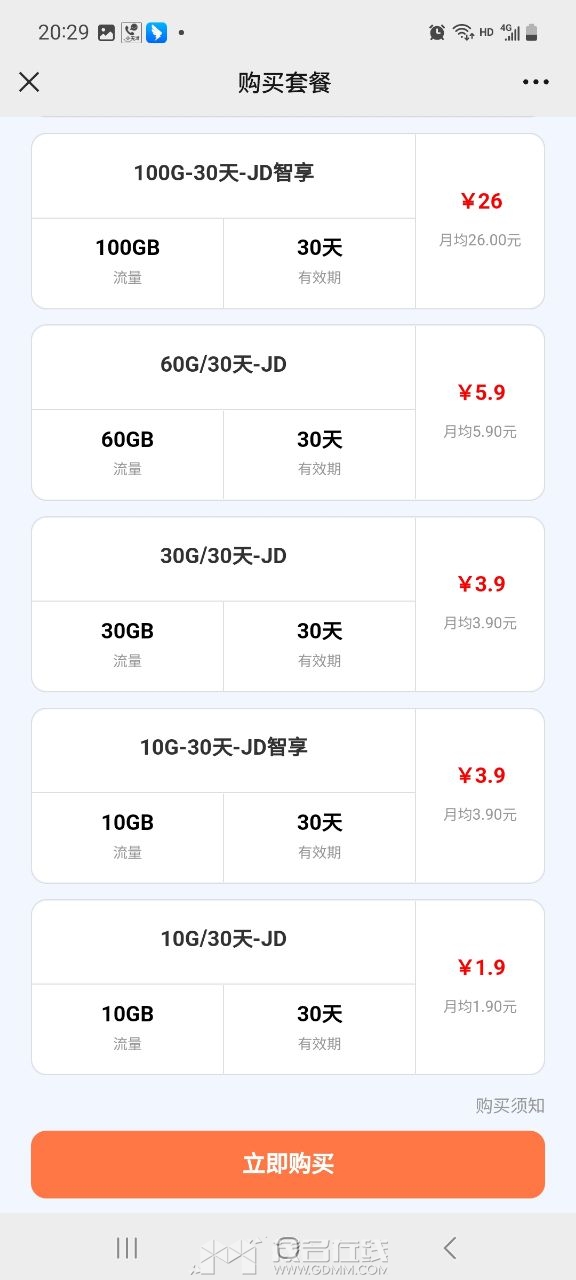This screenshot has height=1280, width=576.
Task: Choose the 10G/30天-JD package for ¥1.9
Action: point(288,987)
